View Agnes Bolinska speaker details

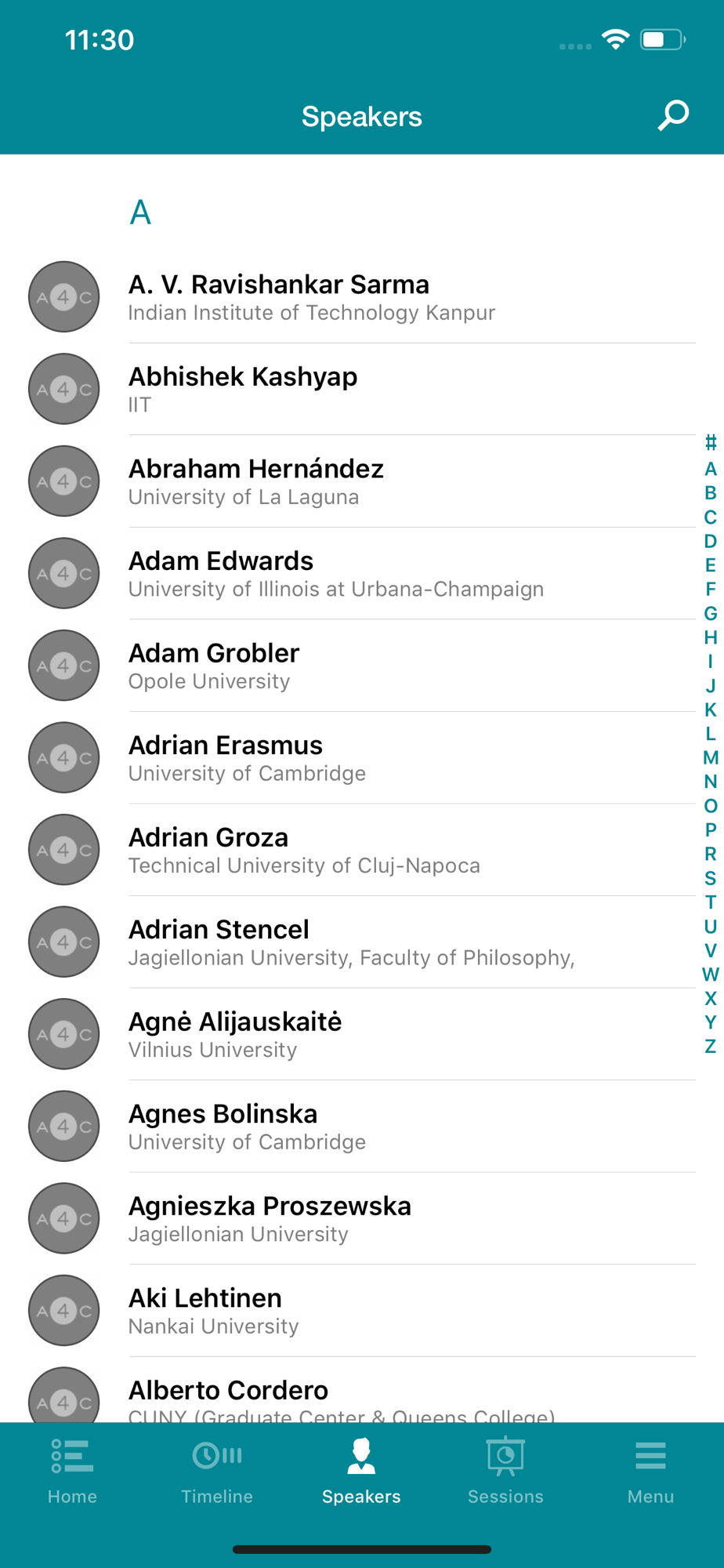[362, 1126]
